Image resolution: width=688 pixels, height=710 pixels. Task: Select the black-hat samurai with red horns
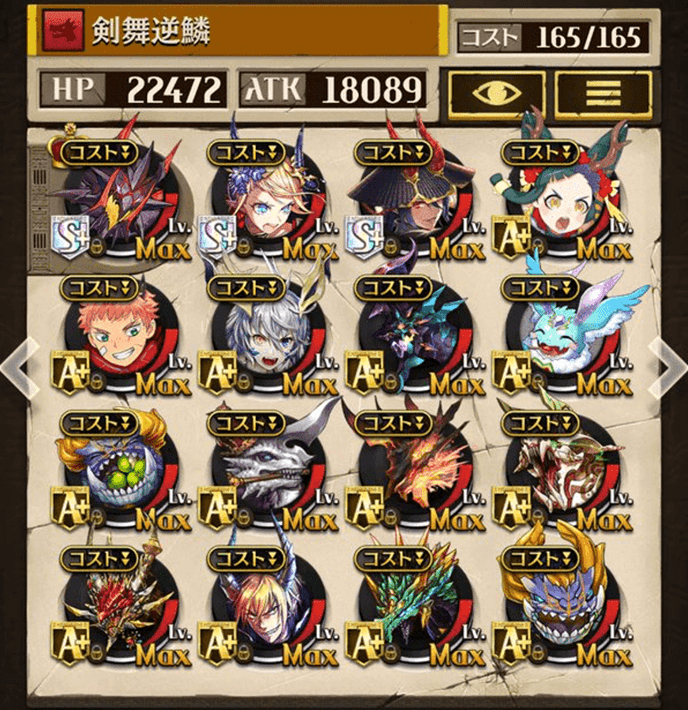(x=407, y=202)
